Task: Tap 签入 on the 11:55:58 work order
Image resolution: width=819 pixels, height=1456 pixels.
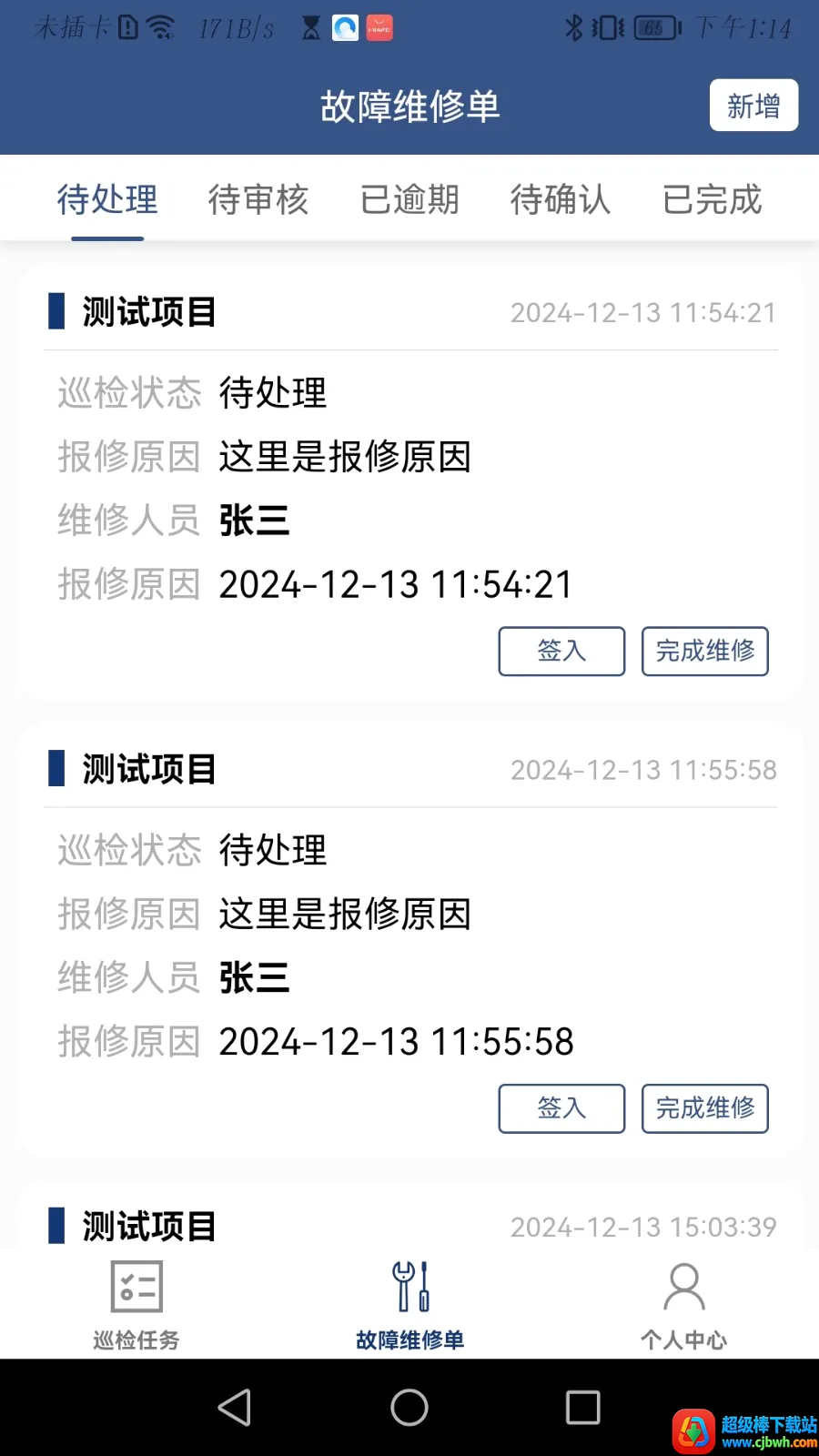Action: [561, 1108]
